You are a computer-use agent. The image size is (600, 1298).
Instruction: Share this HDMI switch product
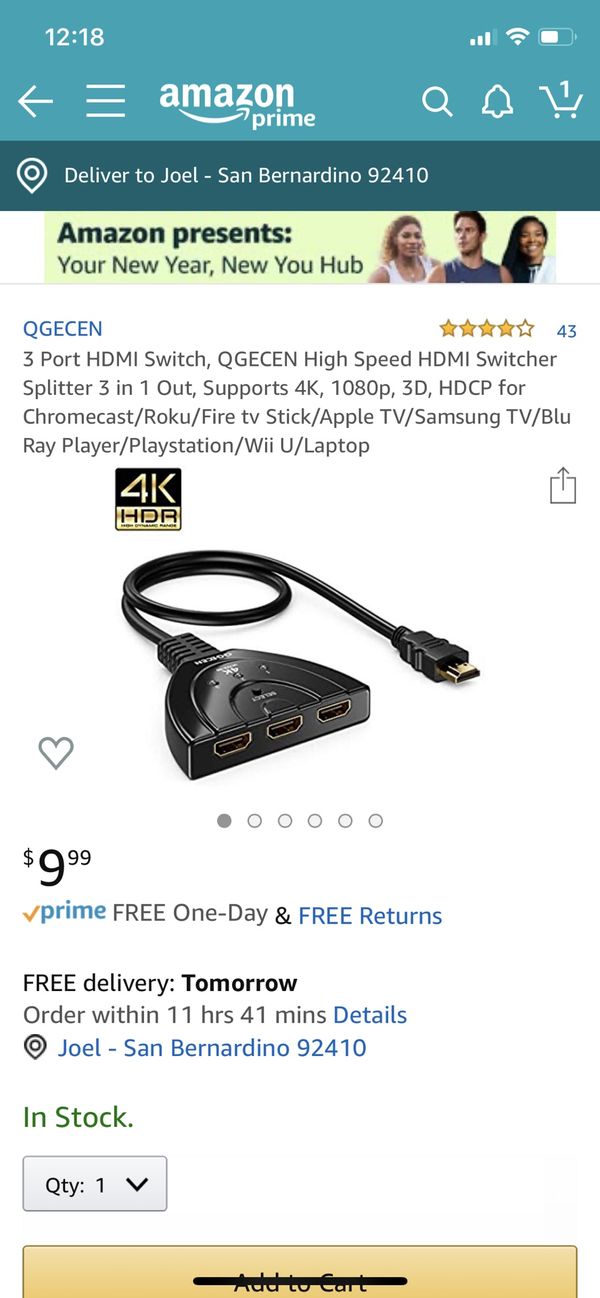pyautogui.click(x=563, y=485)
